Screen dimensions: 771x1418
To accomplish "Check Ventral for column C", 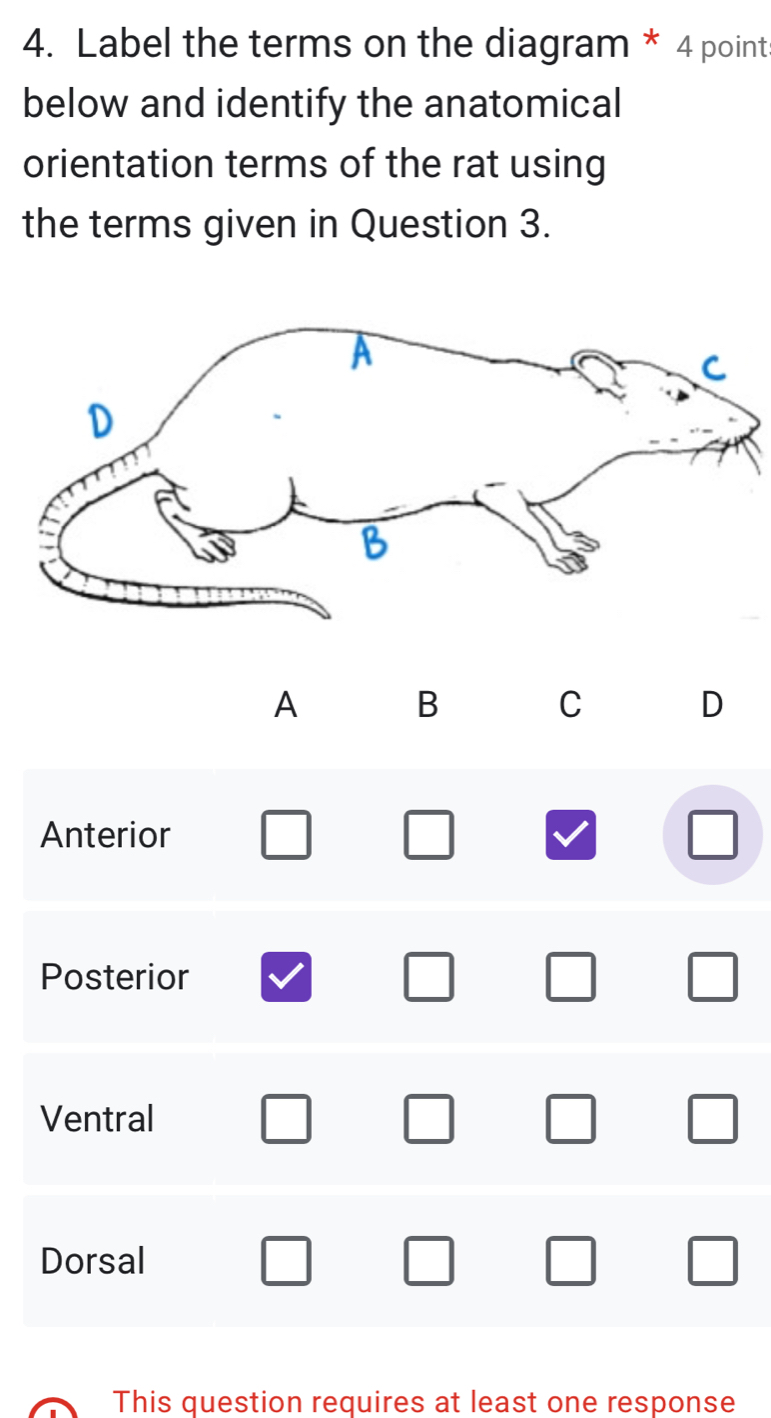I will [x=570, y=1119].
